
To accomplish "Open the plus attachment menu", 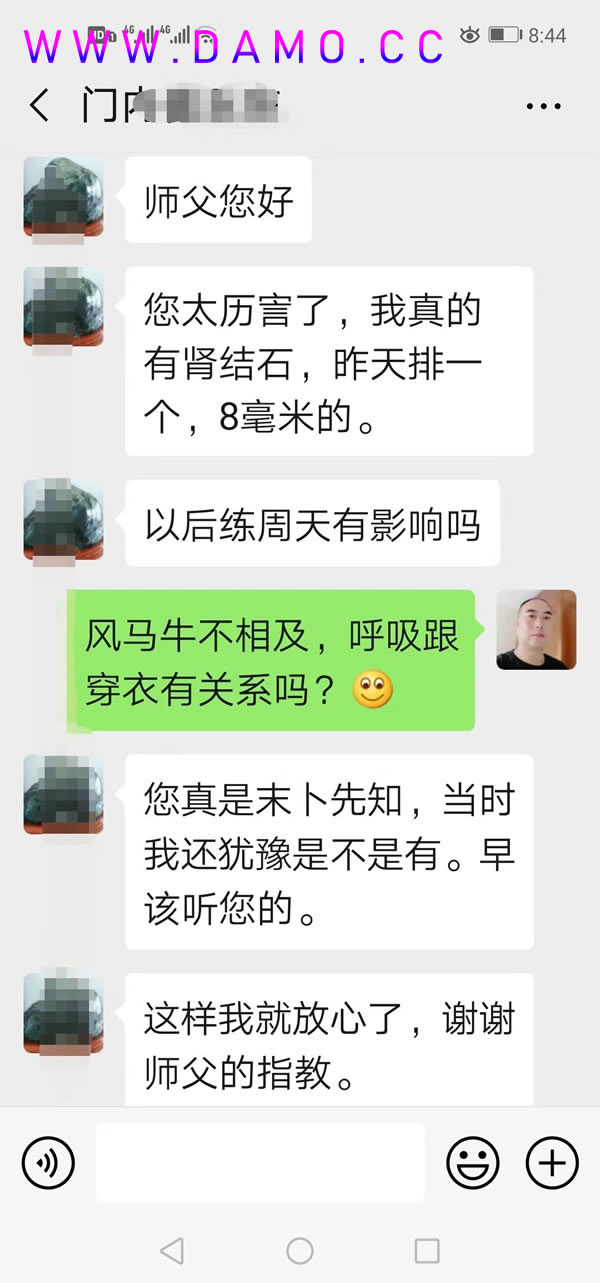I will (x=552, y=1163).
